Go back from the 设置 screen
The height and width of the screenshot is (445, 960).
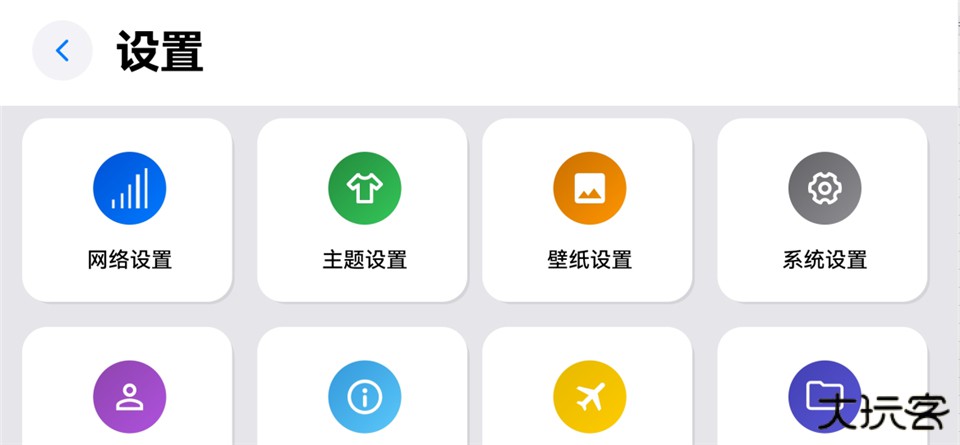pyautogui.click(x=62, y=51)
